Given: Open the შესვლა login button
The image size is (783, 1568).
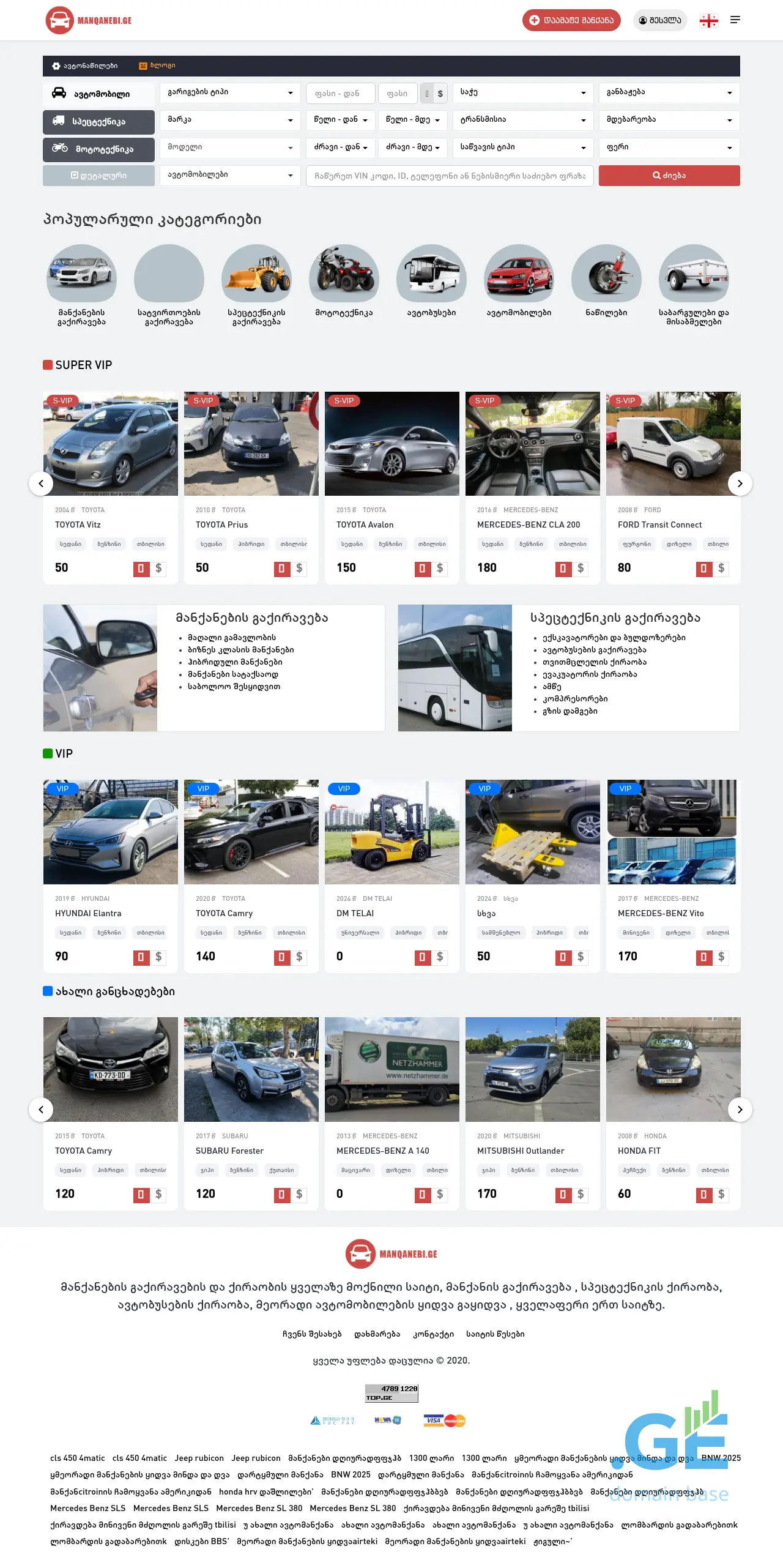Looking at the screenshot, I should click(x=660, y=20).
